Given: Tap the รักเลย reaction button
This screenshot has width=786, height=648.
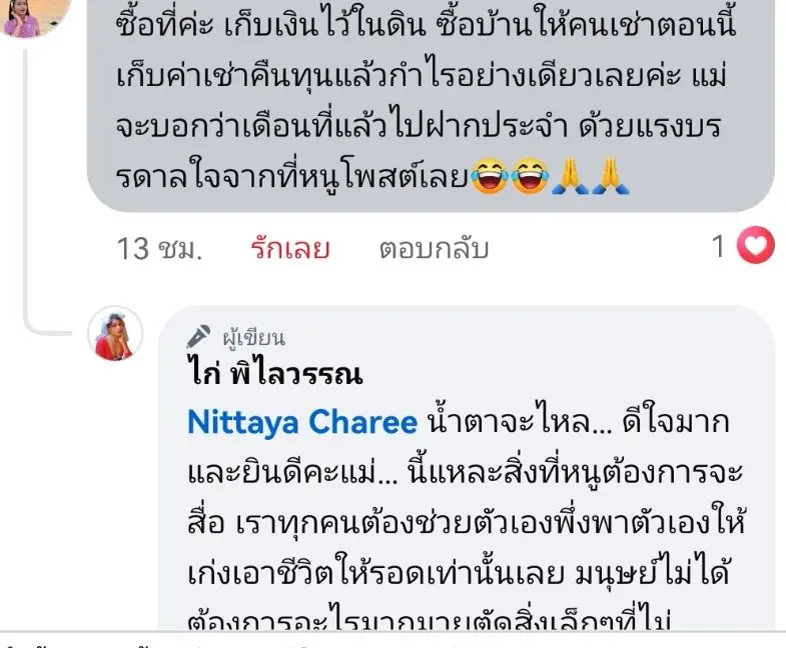Looking at the screenshot, I should (x=290, y=249).
